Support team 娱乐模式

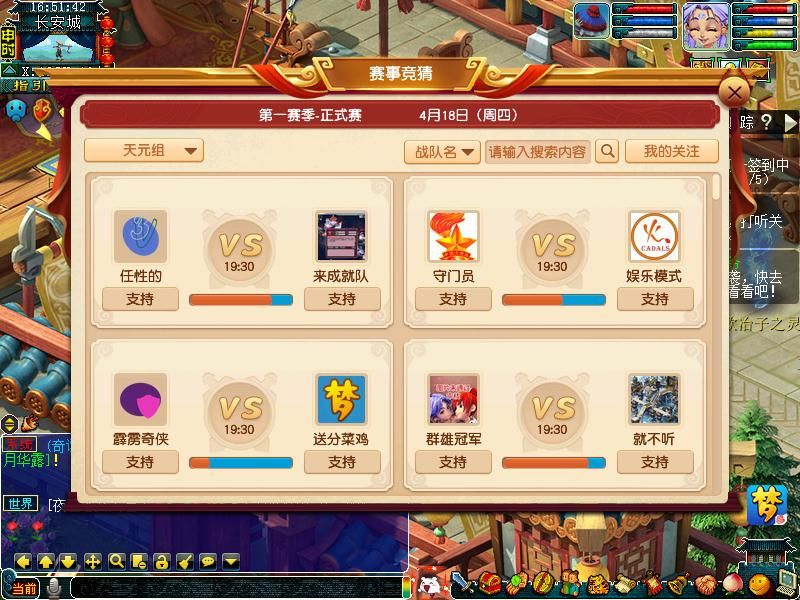[x=655, y=299]
